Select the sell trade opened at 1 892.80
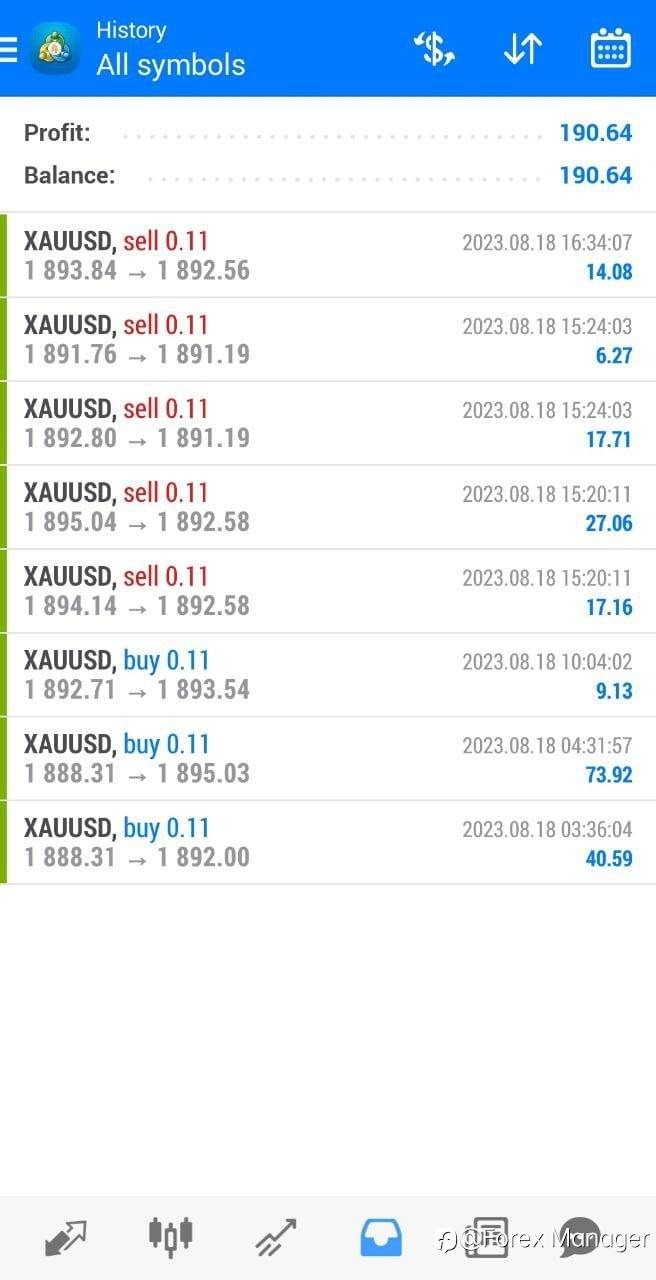The image size is (656, 1280). coord(328,423)
